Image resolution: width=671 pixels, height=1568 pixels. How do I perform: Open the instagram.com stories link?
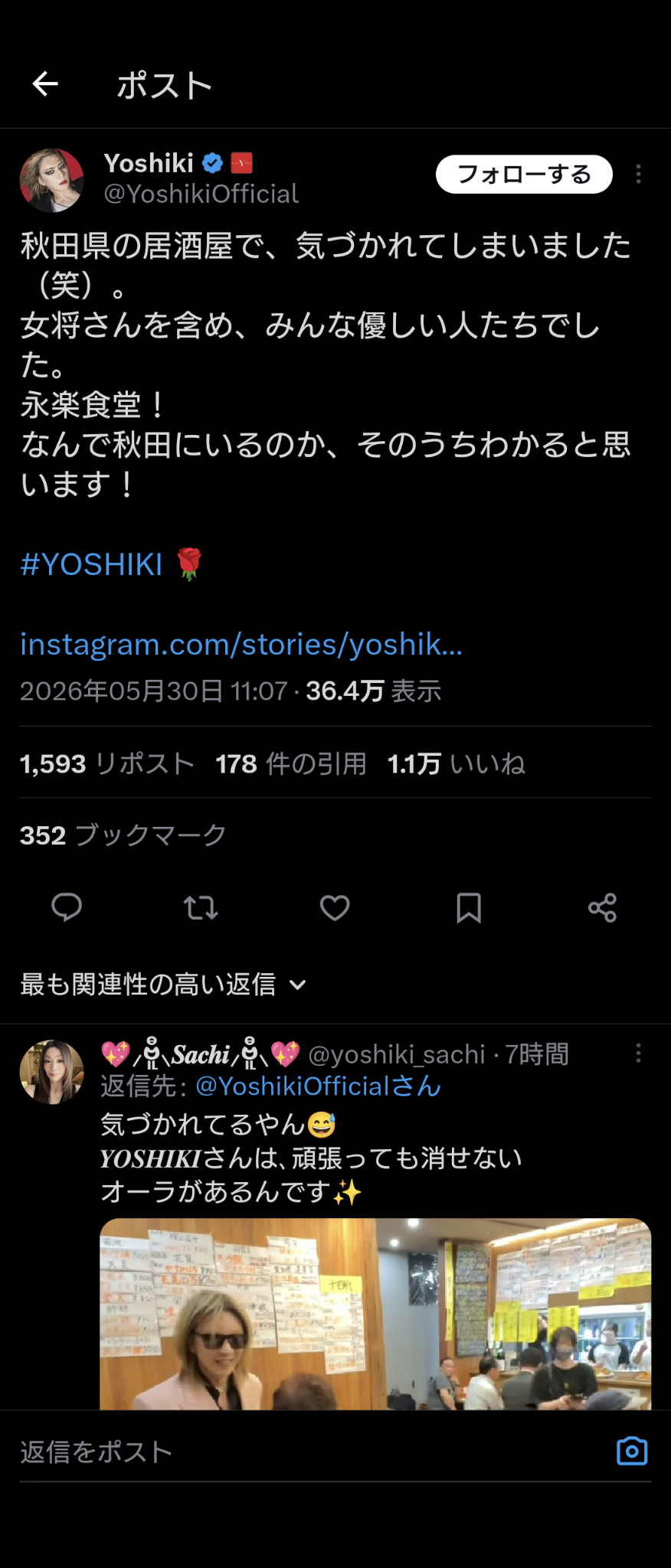241,644
